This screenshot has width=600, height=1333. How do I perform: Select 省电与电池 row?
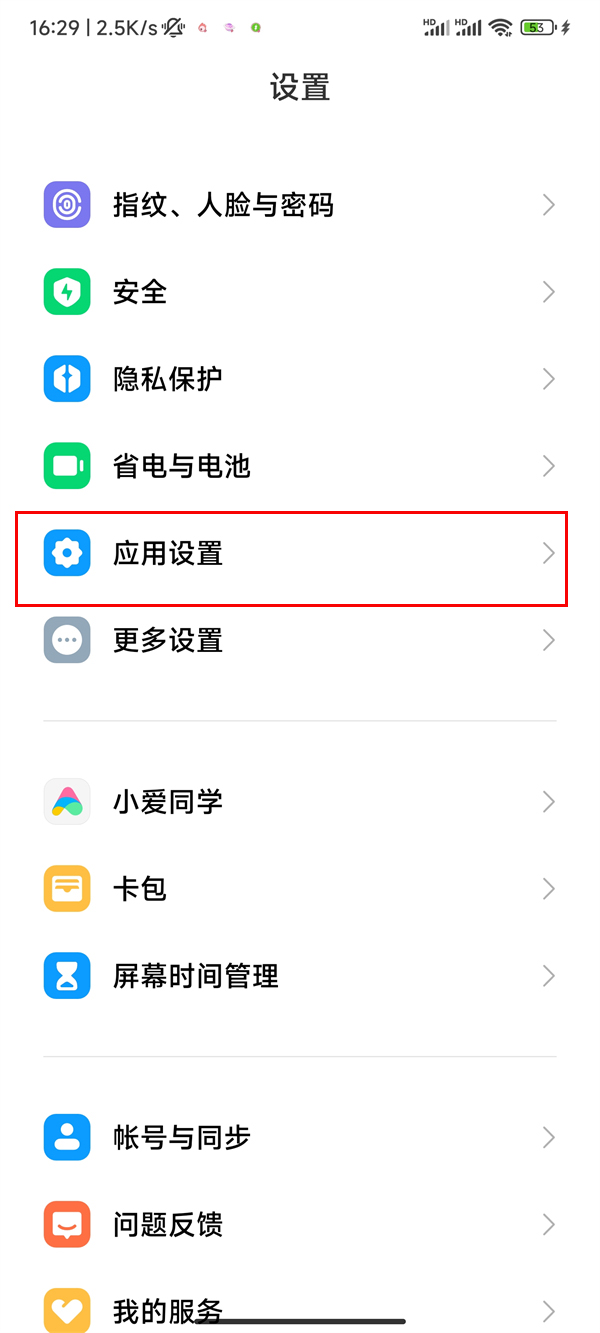pyautogui.click(x=300, y=466)
